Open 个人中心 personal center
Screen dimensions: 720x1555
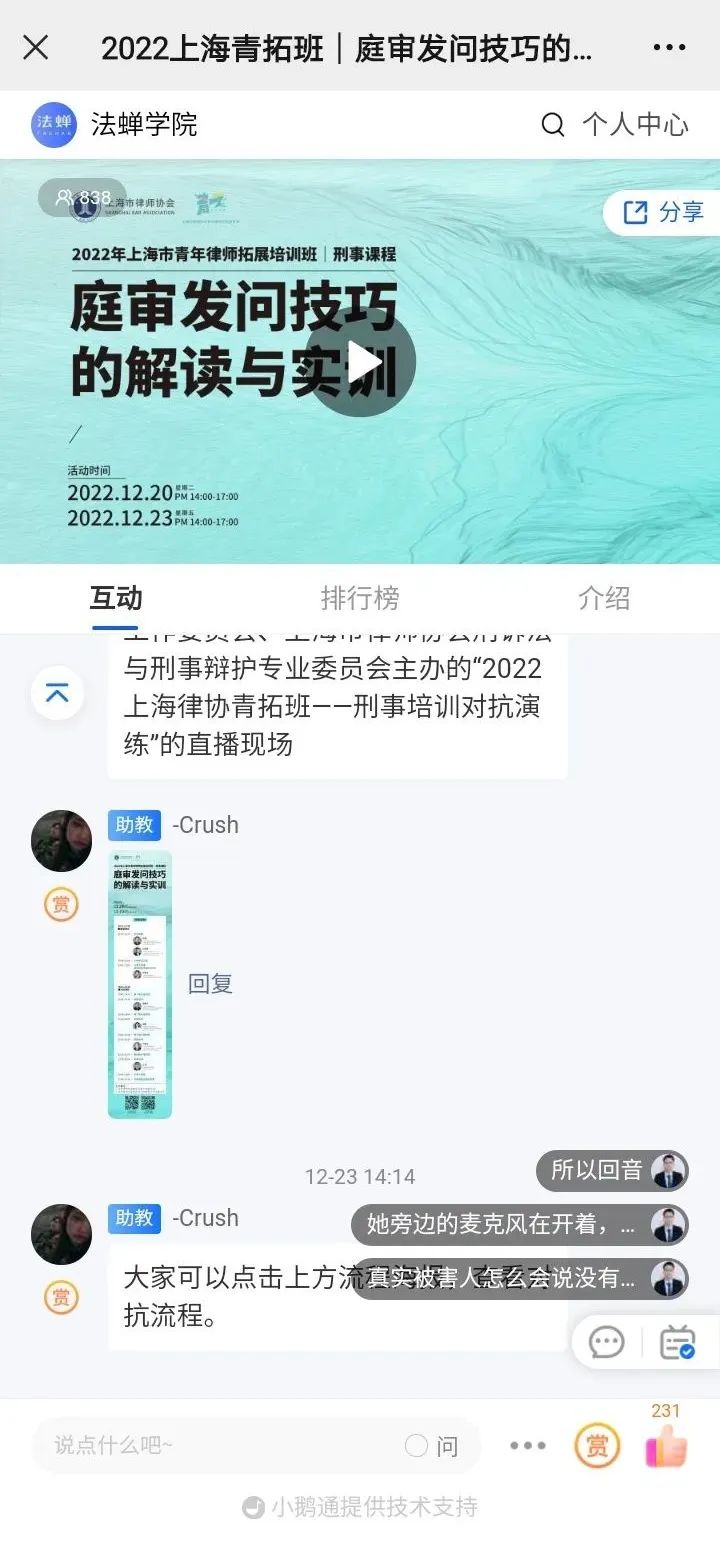pos(635,124)
